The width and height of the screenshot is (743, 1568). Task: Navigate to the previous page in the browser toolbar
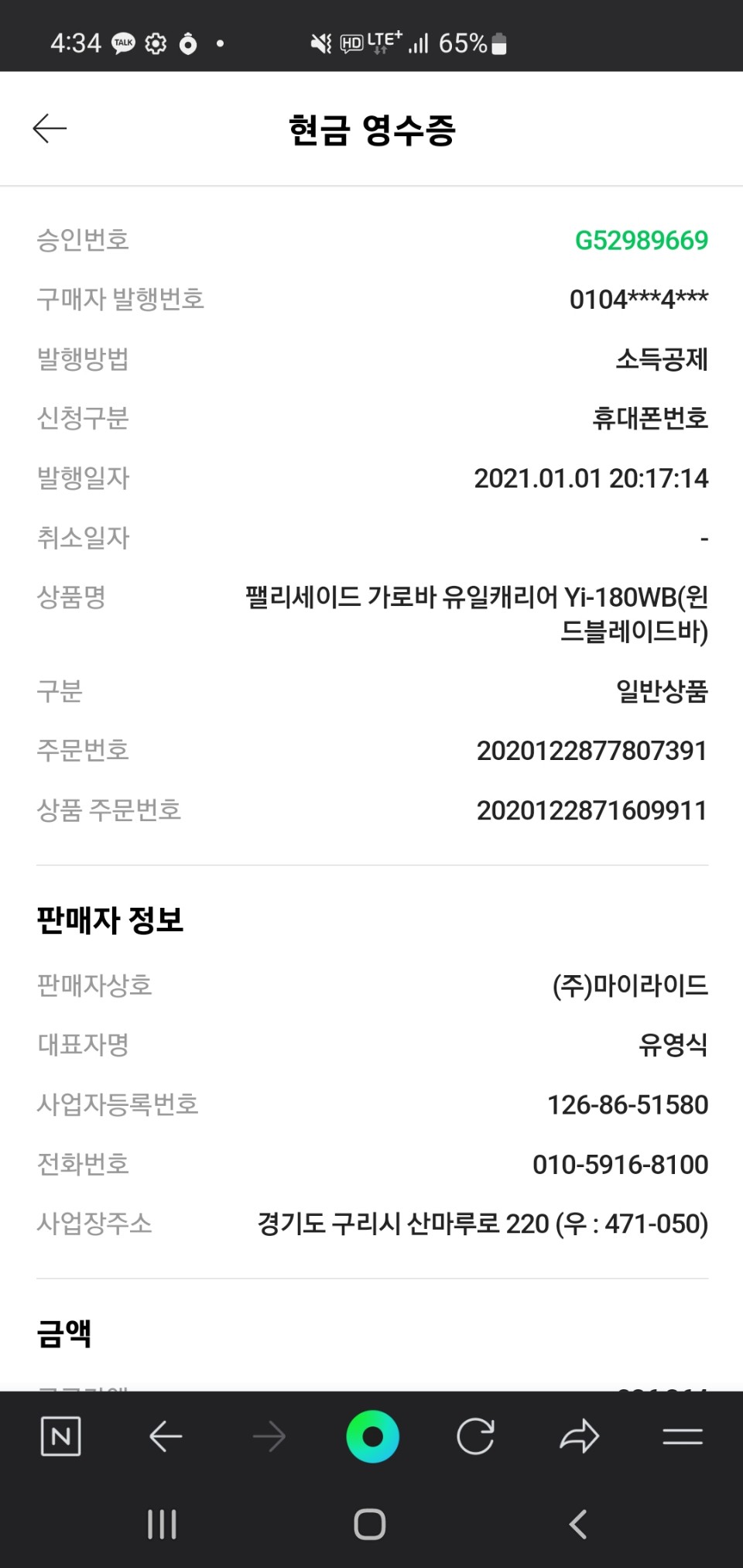click(x=165, y=1437)
